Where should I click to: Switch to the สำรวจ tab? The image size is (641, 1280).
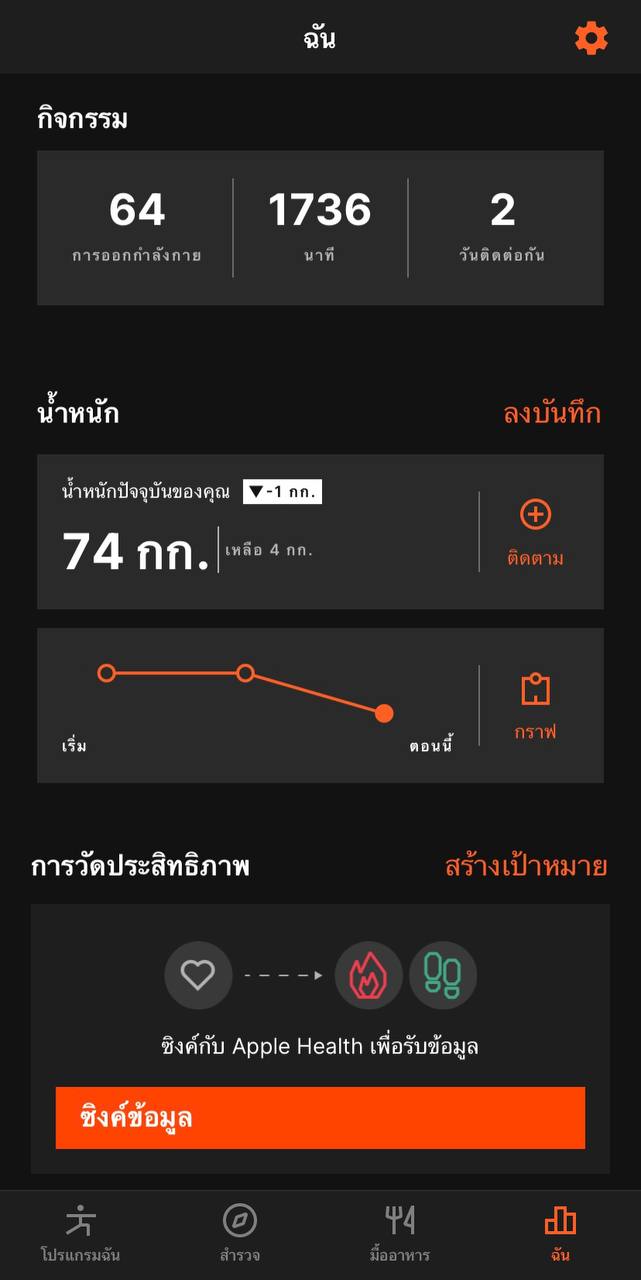[x=240, y=1234]
